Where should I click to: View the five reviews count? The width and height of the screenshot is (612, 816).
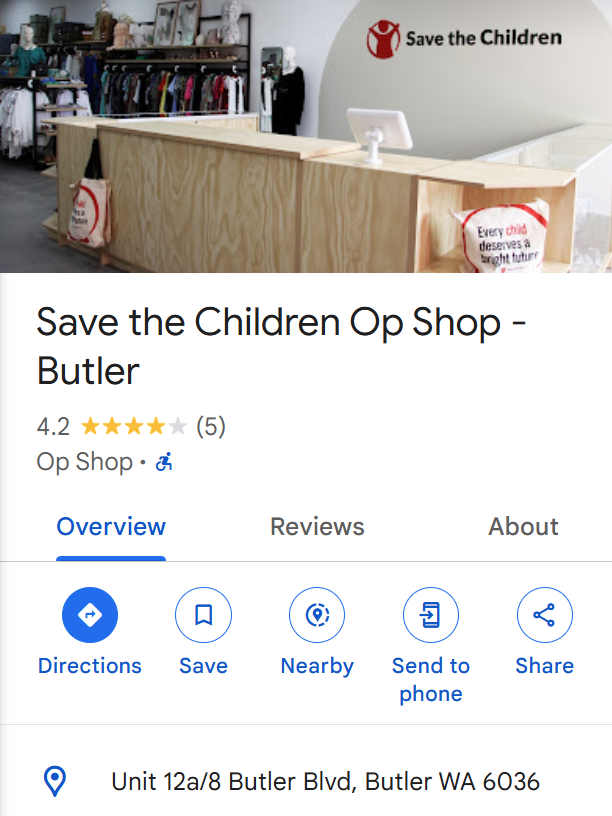tap(210, 427)
